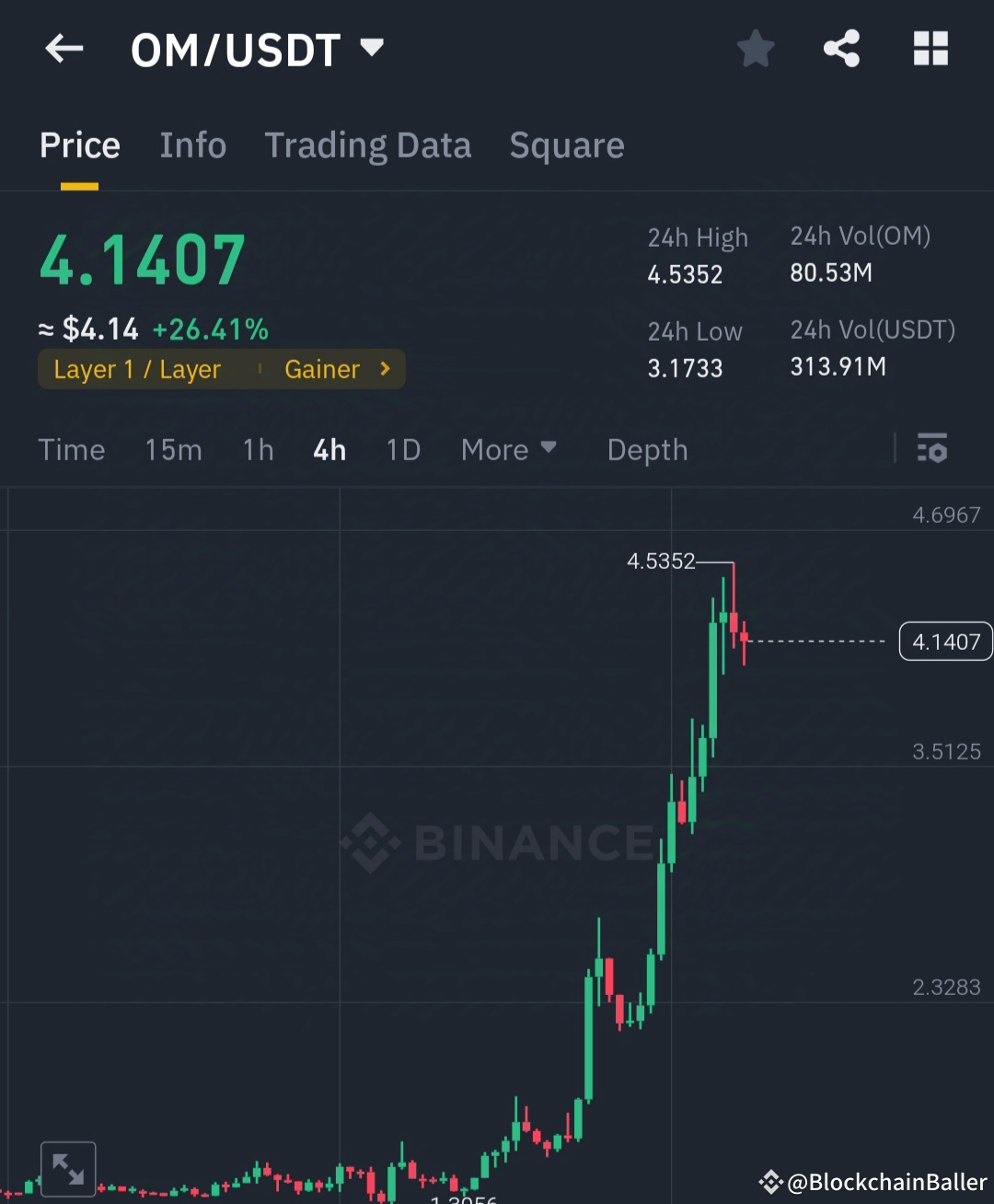The image size is (994, 1204).
Task: Open the More timeframe dropdown
Action: (509, 449)
